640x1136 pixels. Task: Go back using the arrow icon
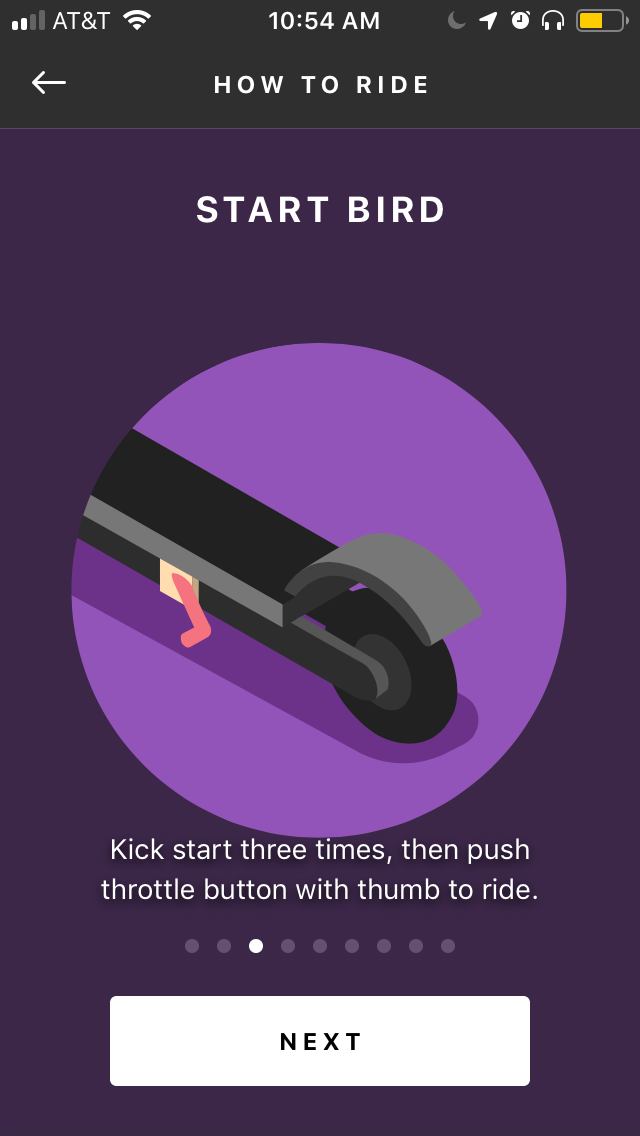pyautogui.click(x=49, y=83)
